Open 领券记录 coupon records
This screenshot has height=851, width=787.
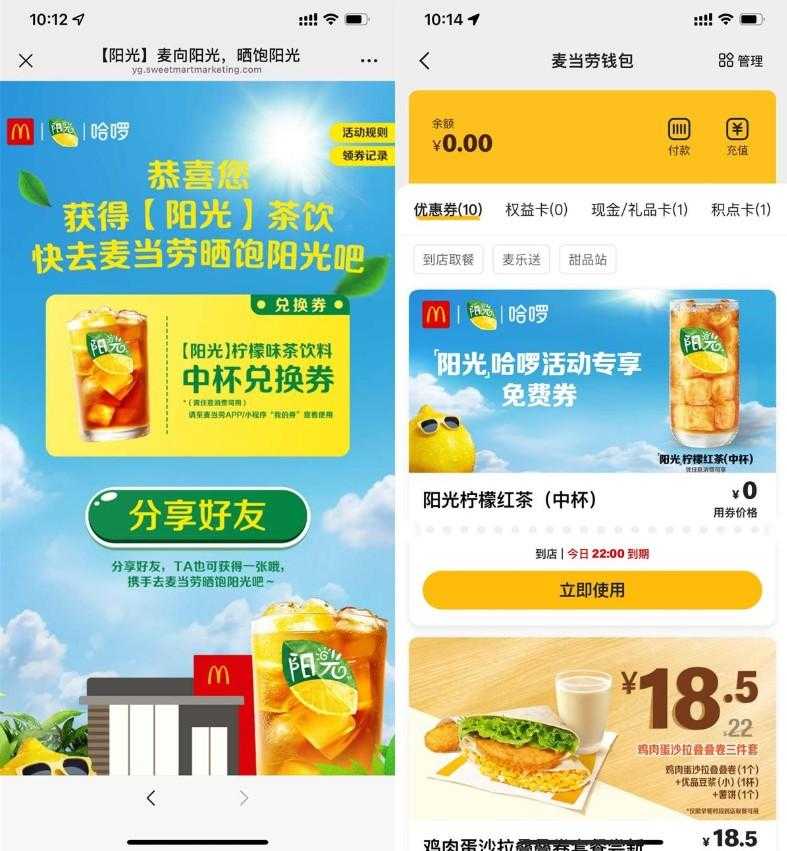tap(363, 156)
